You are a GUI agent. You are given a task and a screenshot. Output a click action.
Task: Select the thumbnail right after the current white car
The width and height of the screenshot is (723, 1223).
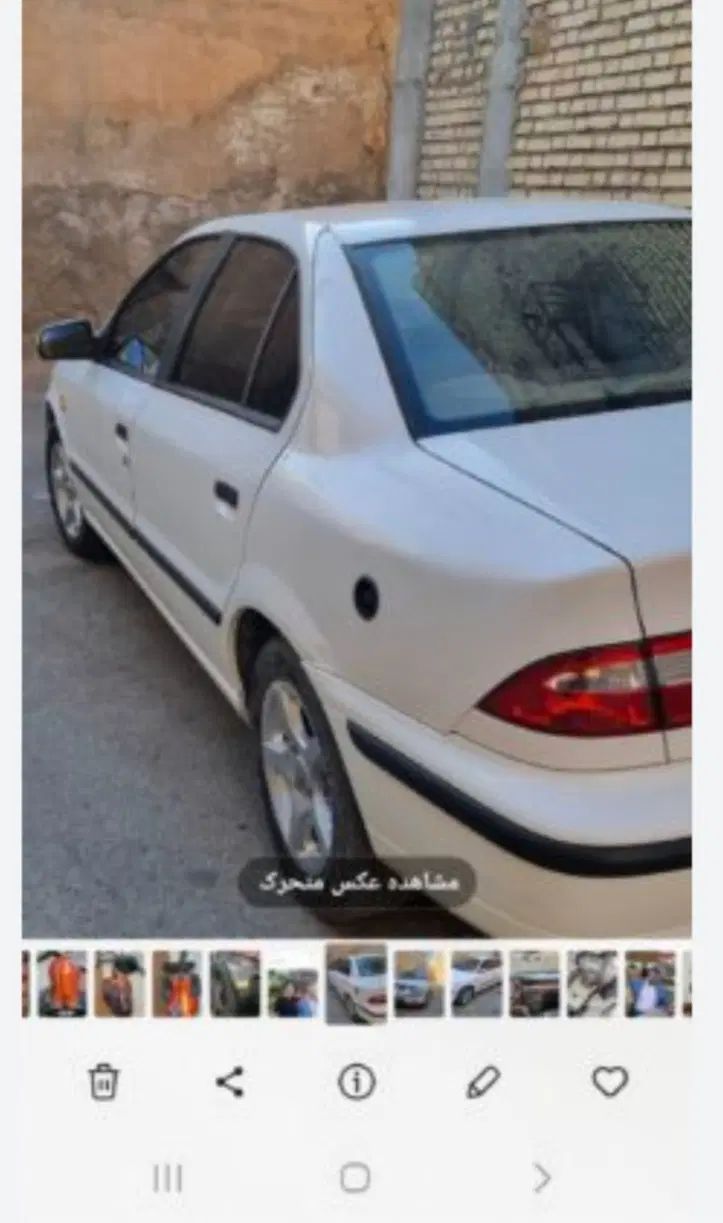point(418,984)
